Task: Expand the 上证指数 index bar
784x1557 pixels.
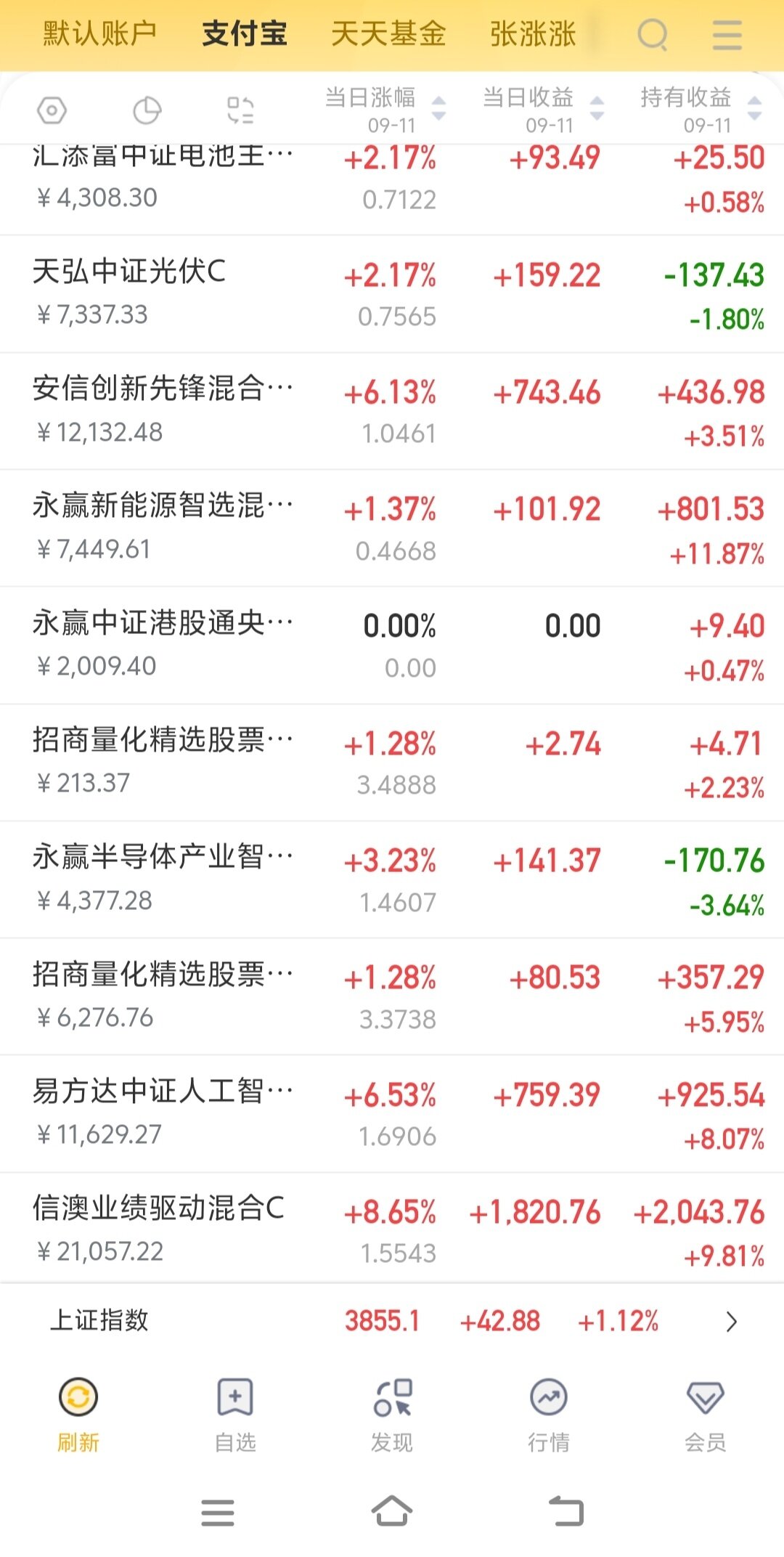Action: (392, 1321)
